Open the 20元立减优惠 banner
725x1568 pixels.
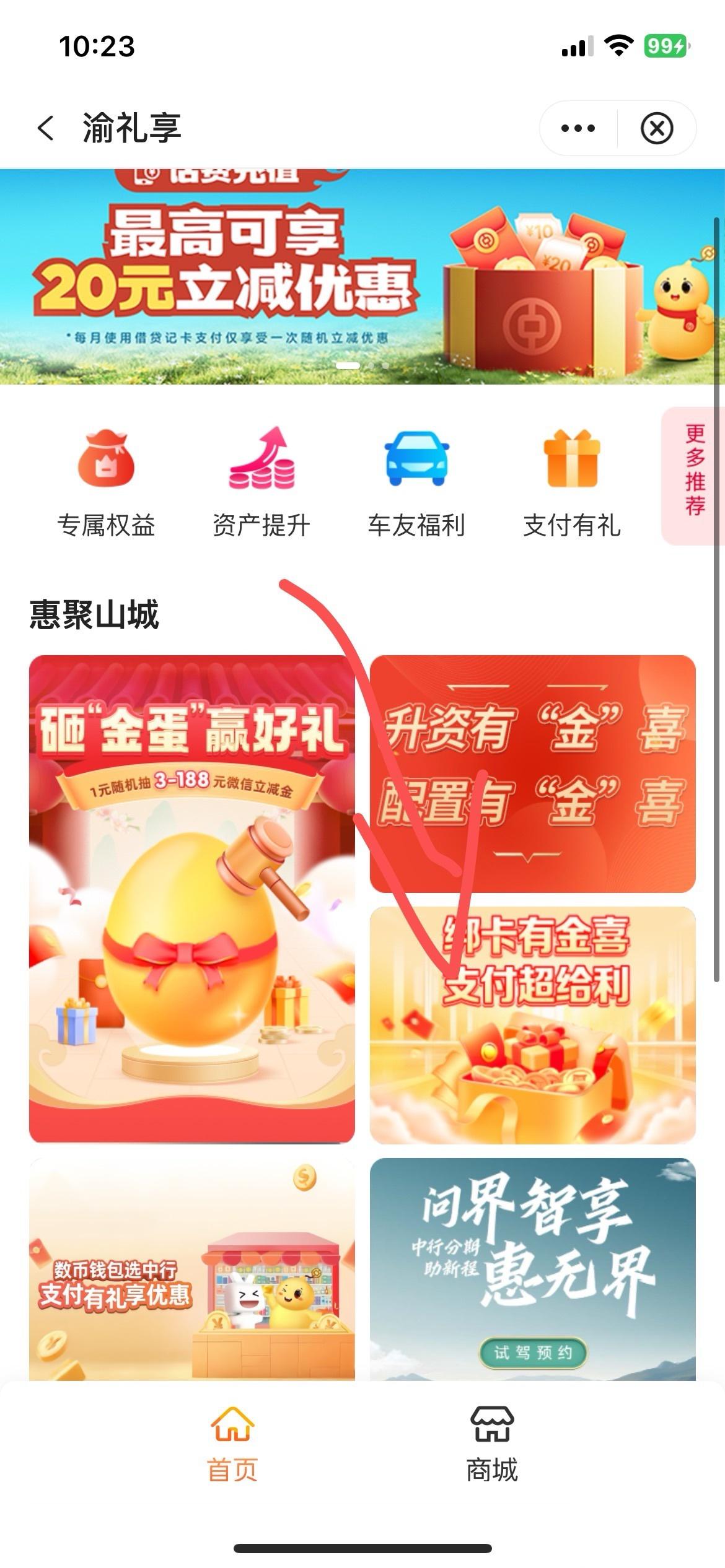(362, 276)
